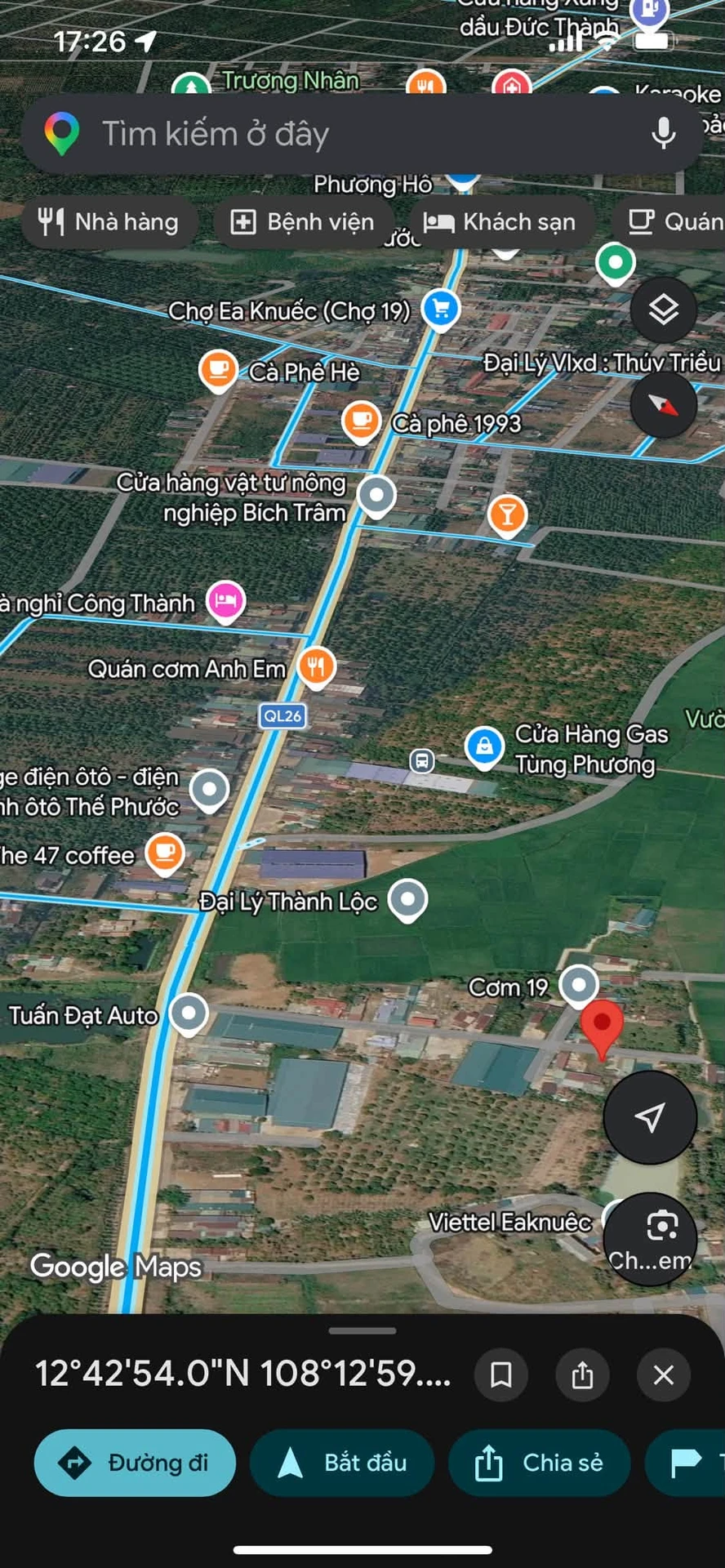Start voice search with the microphone
The image size is (725, 1568).
663,133
